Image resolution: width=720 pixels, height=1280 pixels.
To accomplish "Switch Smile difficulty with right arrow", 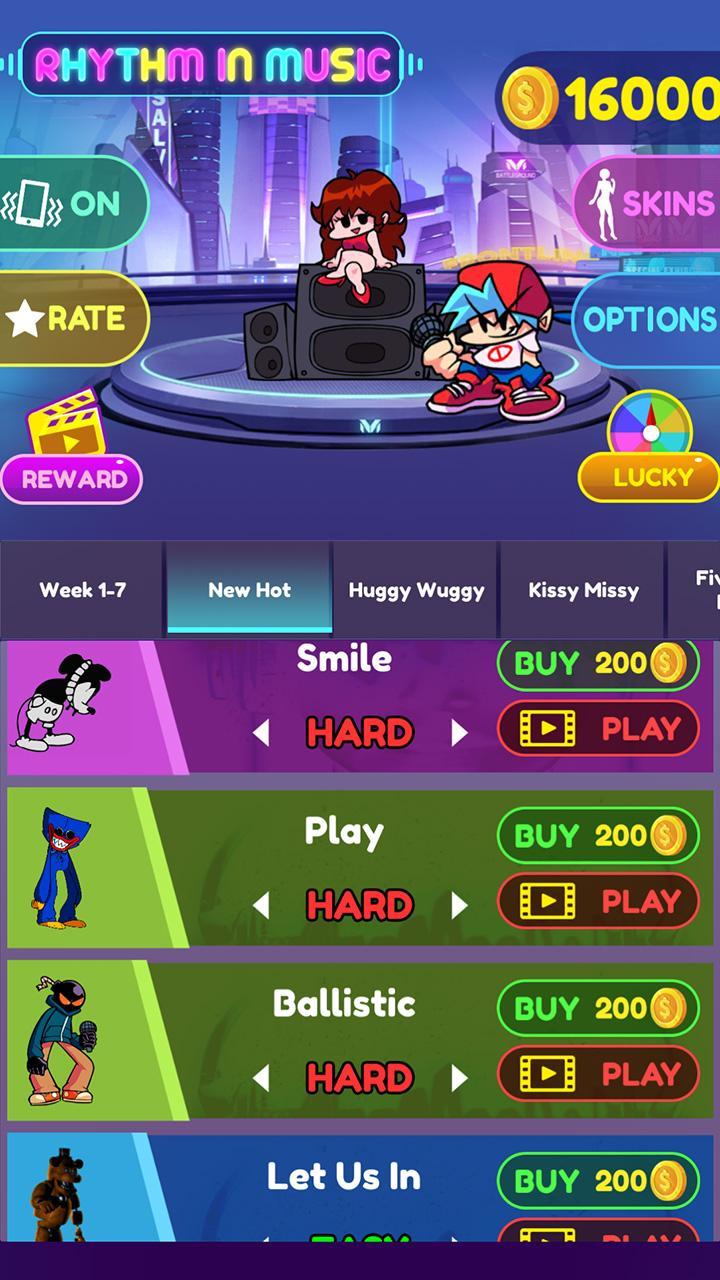I will click(460, 731).
